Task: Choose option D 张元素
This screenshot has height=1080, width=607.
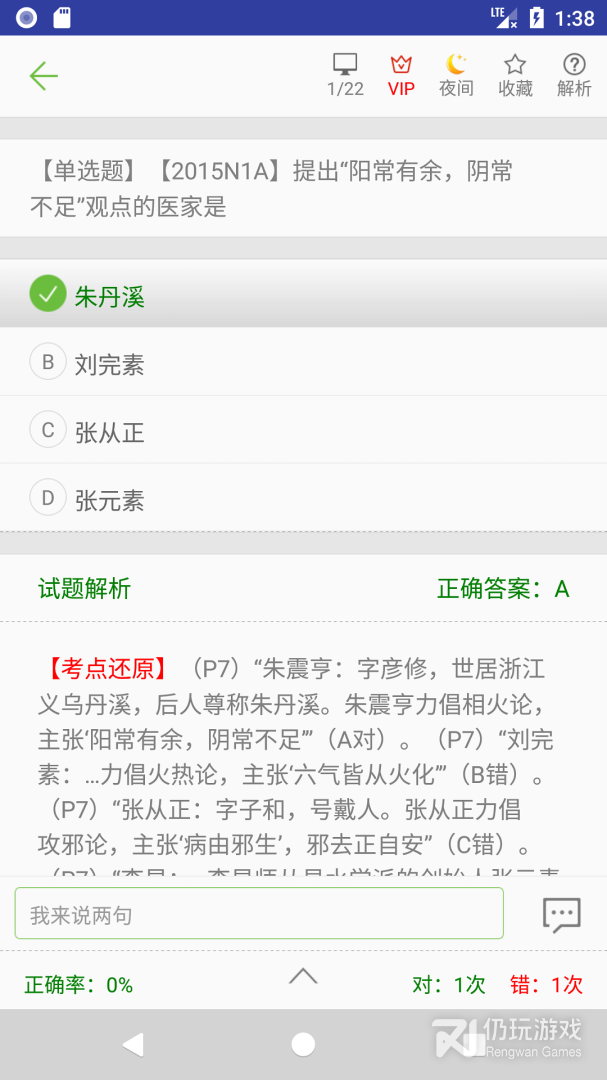Action: tap(110, 499)
